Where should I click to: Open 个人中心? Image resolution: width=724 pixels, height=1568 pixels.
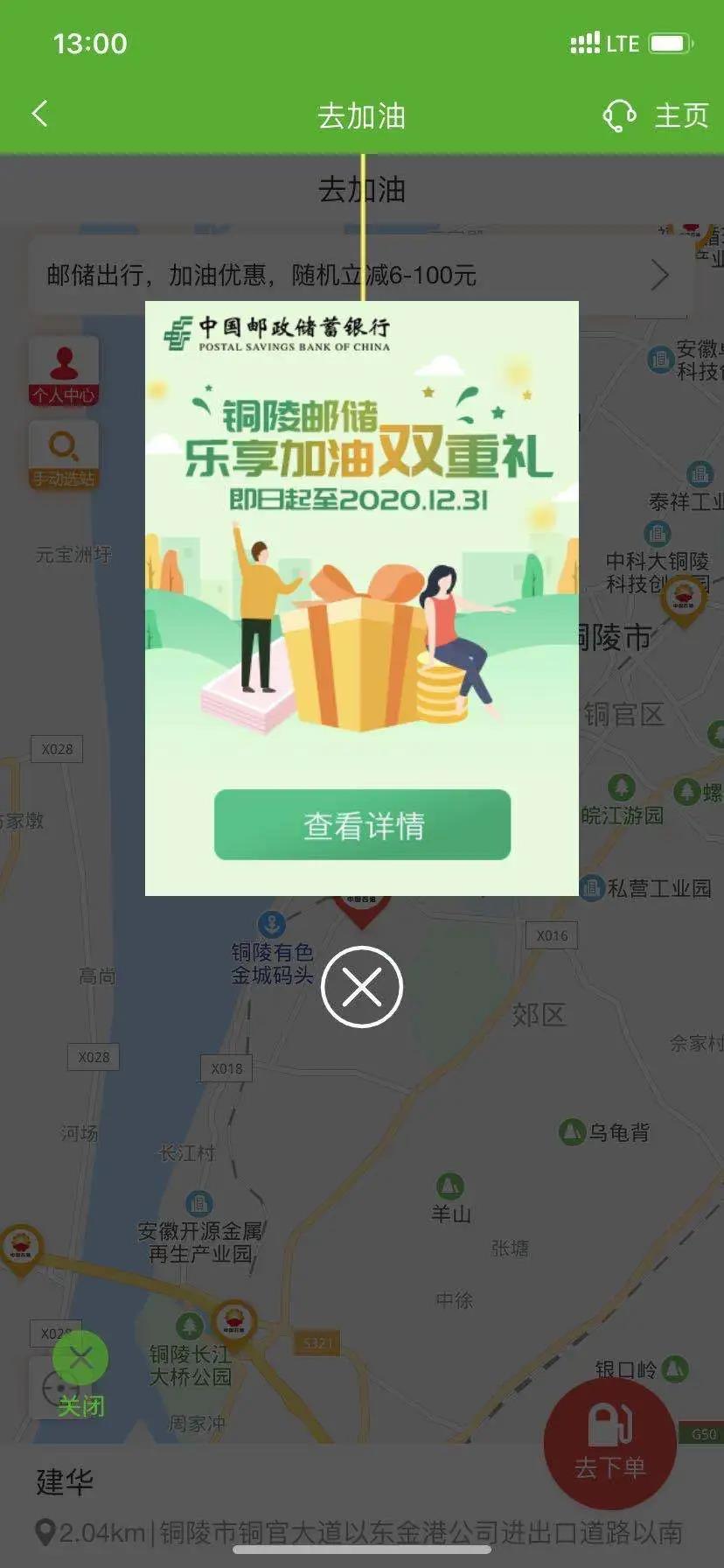[x=64, y=371]
